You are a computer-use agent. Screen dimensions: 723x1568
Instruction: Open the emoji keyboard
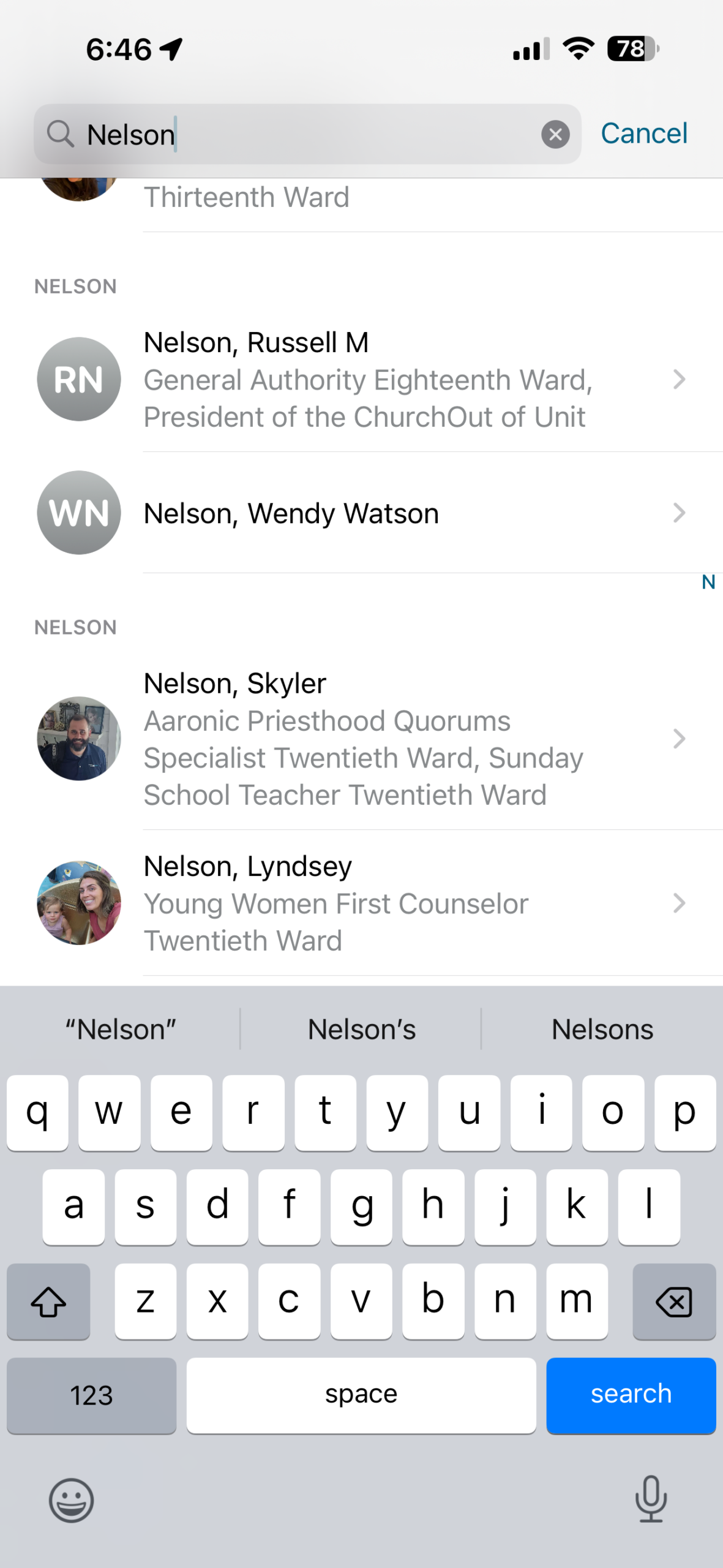[72, 1501]
